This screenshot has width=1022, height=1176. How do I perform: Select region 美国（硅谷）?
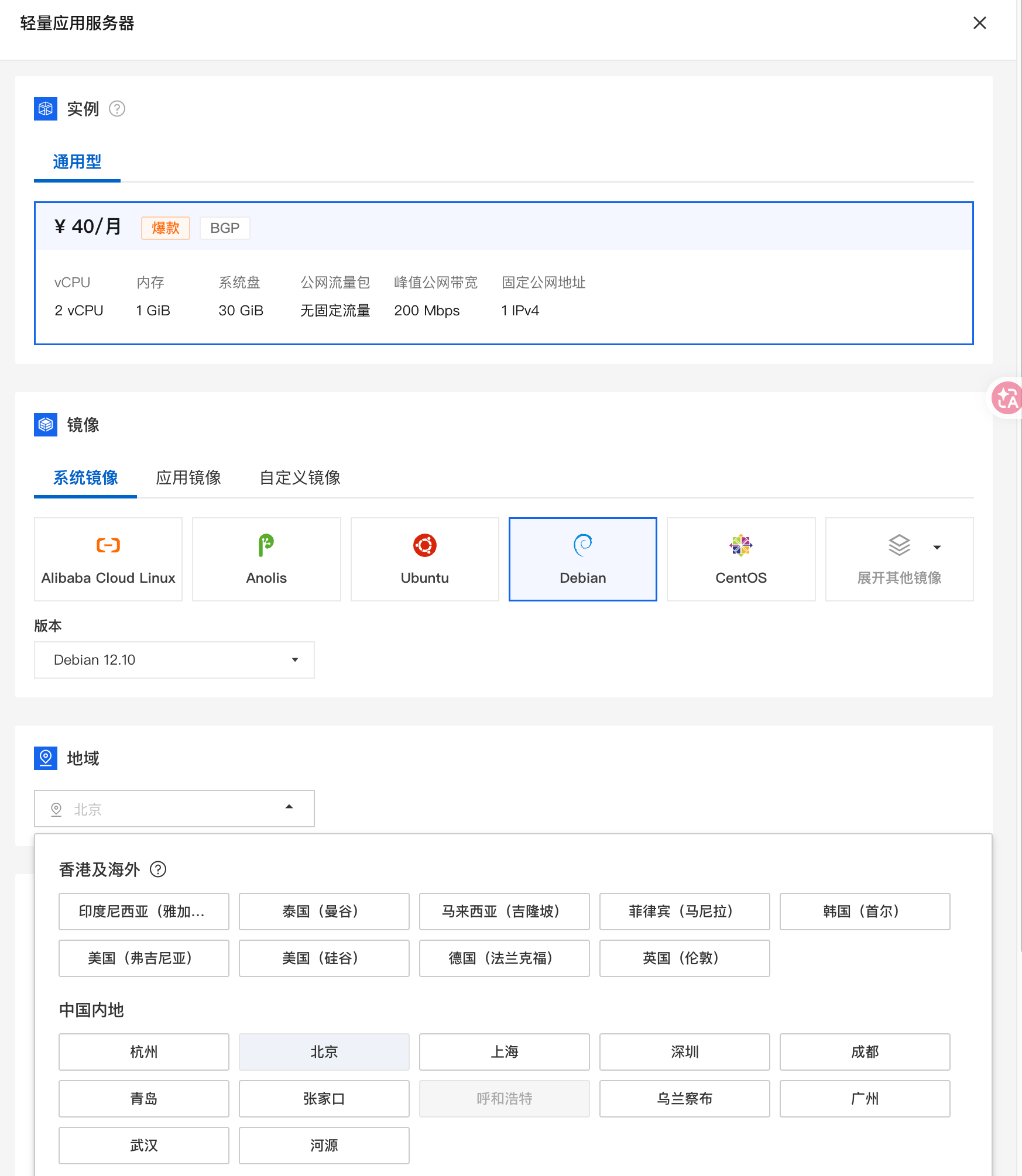coord(324,958)
